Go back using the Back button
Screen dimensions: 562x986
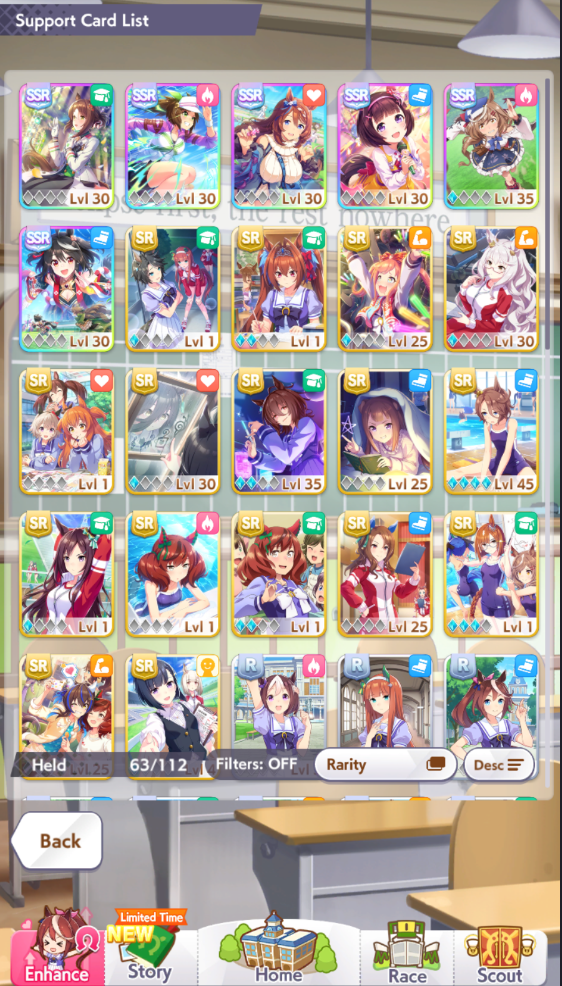(58, 840)
